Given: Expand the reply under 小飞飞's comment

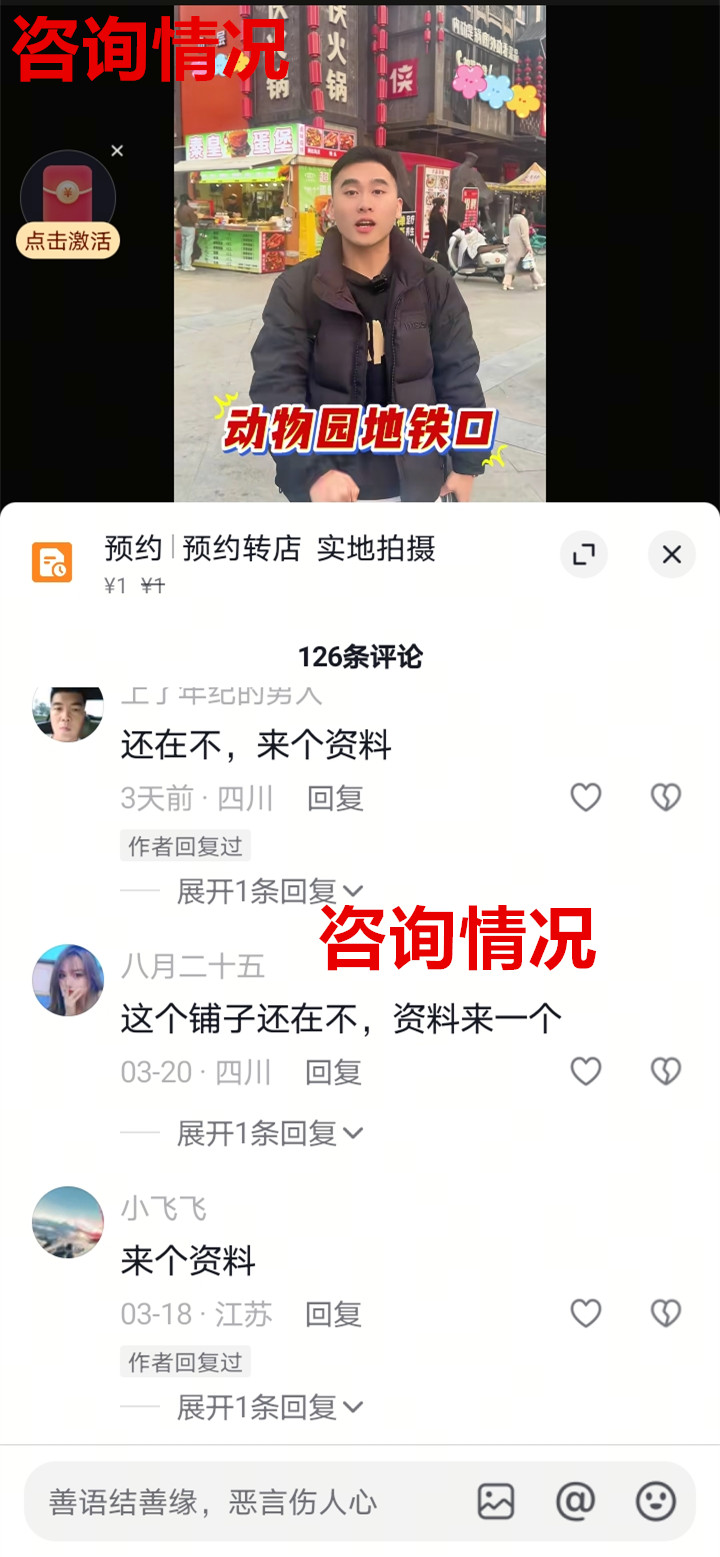Looking at the screenshot, I should (x=269, y=1407).
